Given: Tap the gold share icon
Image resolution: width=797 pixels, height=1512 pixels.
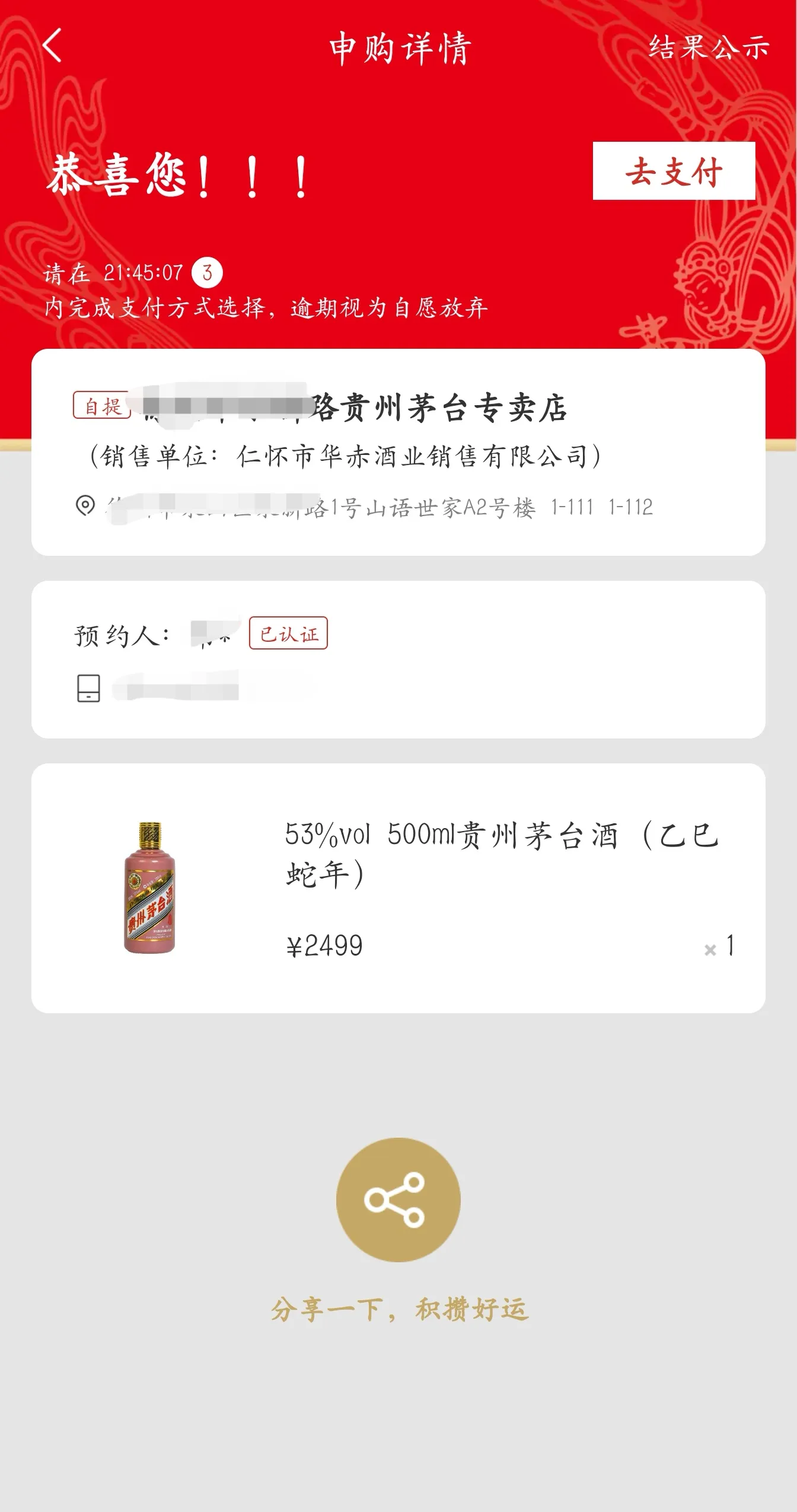Looking at the screenshot, I should click(x=398, y=1199).
